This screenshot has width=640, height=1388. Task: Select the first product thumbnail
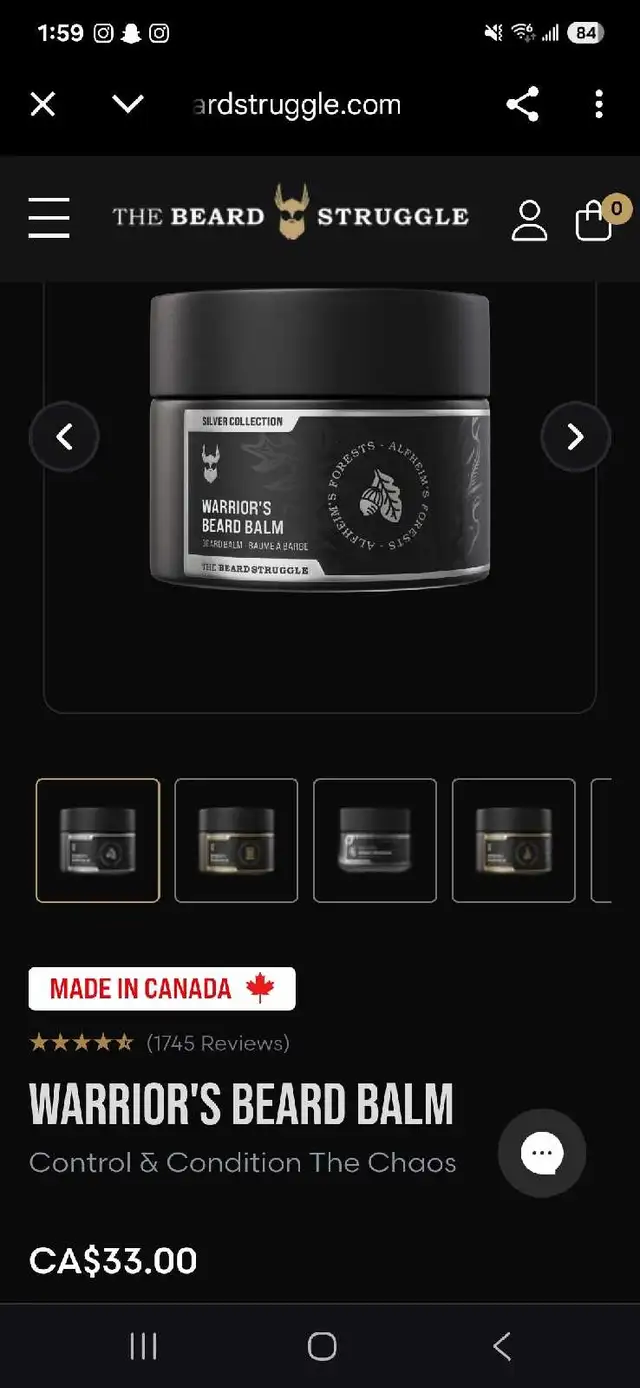tap(98, 841)
